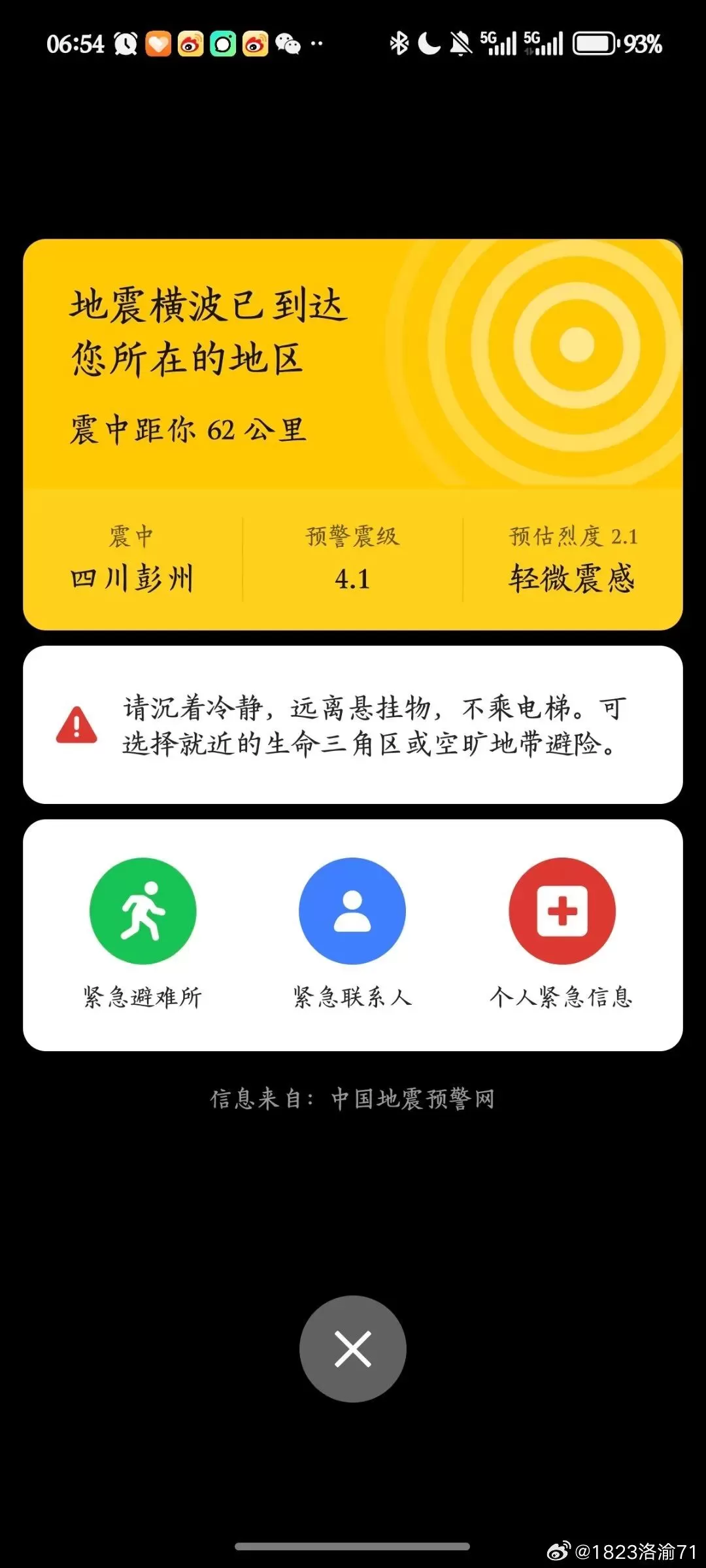Tap the Bluetooth status icon
This screenshot has width=706, height=1568.
pyautogui.click(x=399, y=42)
